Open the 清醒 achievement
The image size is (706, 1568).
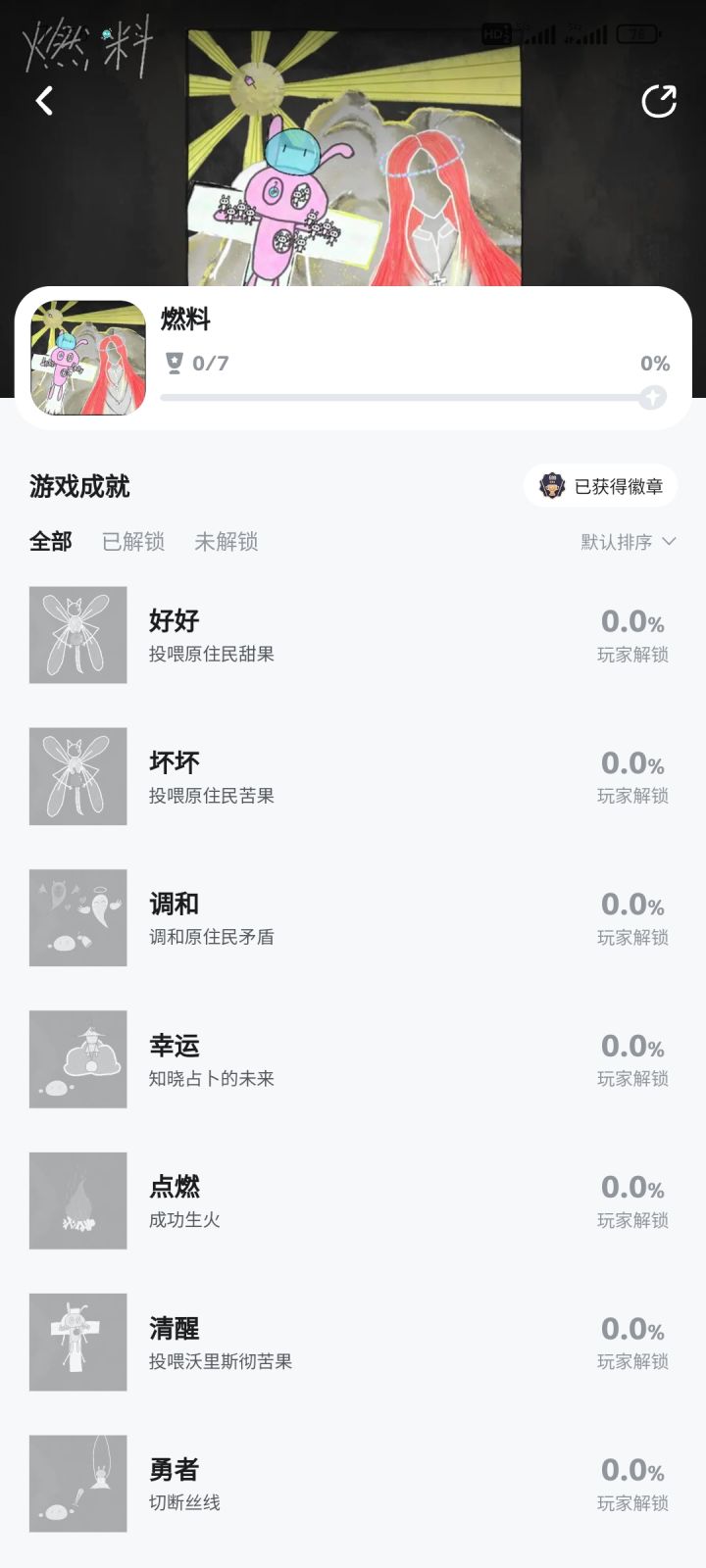tap(353, 1343)
